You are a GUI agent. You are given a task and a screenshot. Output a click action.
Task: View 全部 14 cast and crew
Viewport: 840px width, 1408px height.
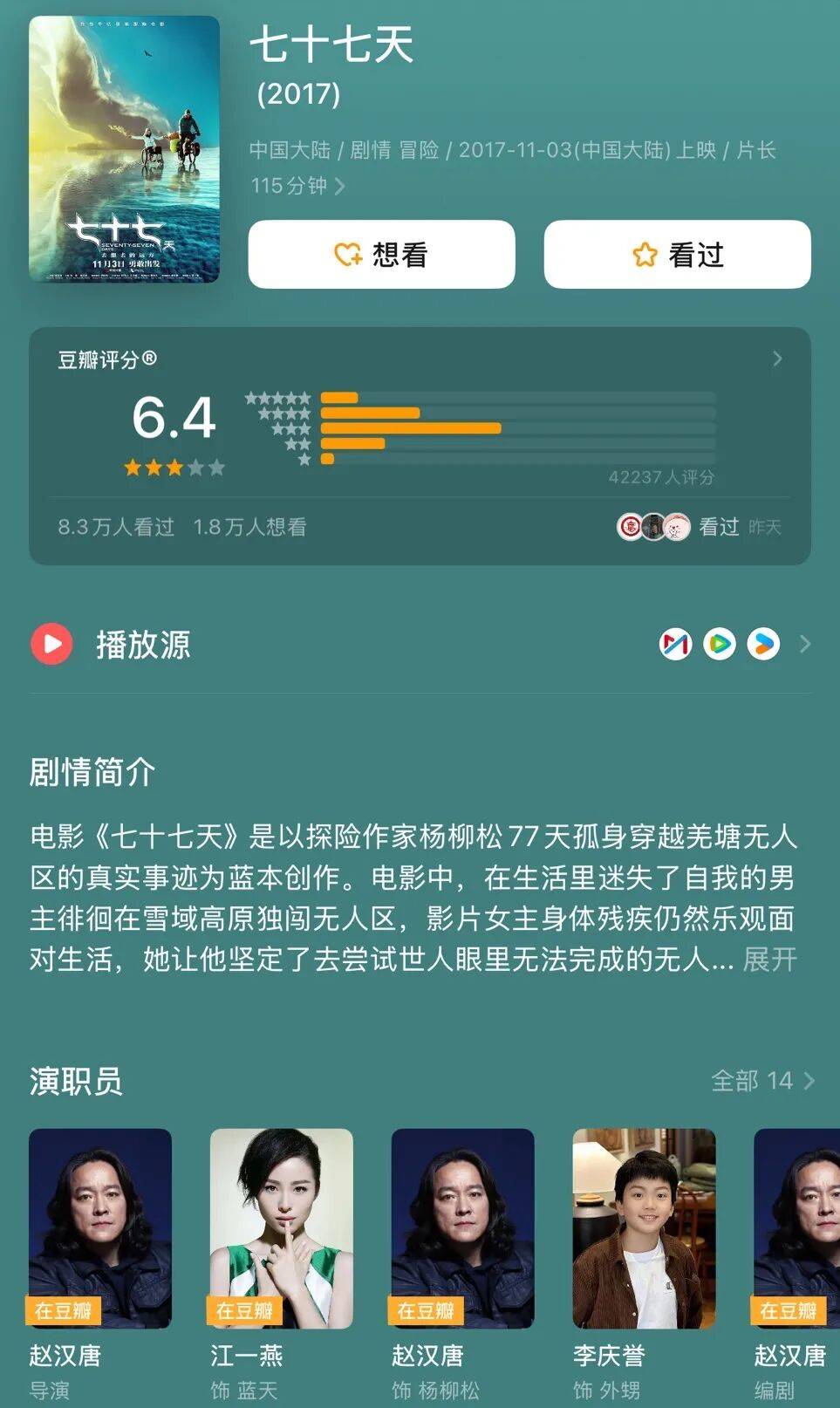(x=762, y=1081)
